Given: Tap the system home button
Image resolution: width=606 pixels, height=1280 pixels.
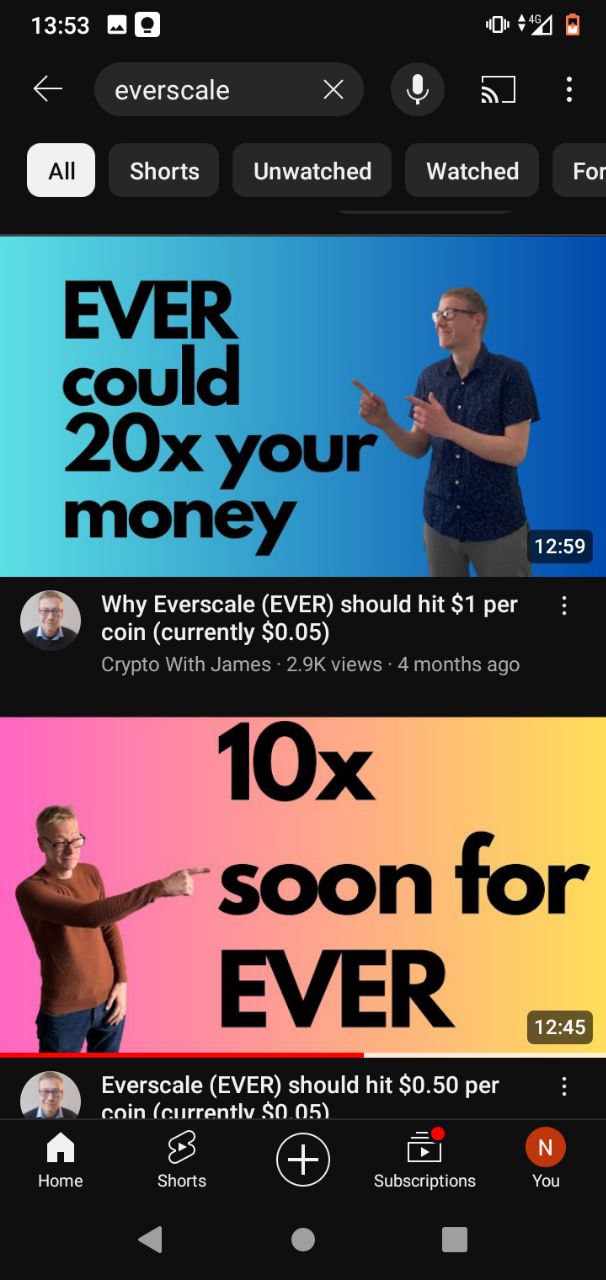Looking at the screenshot, I should (x=303, y=1240).
